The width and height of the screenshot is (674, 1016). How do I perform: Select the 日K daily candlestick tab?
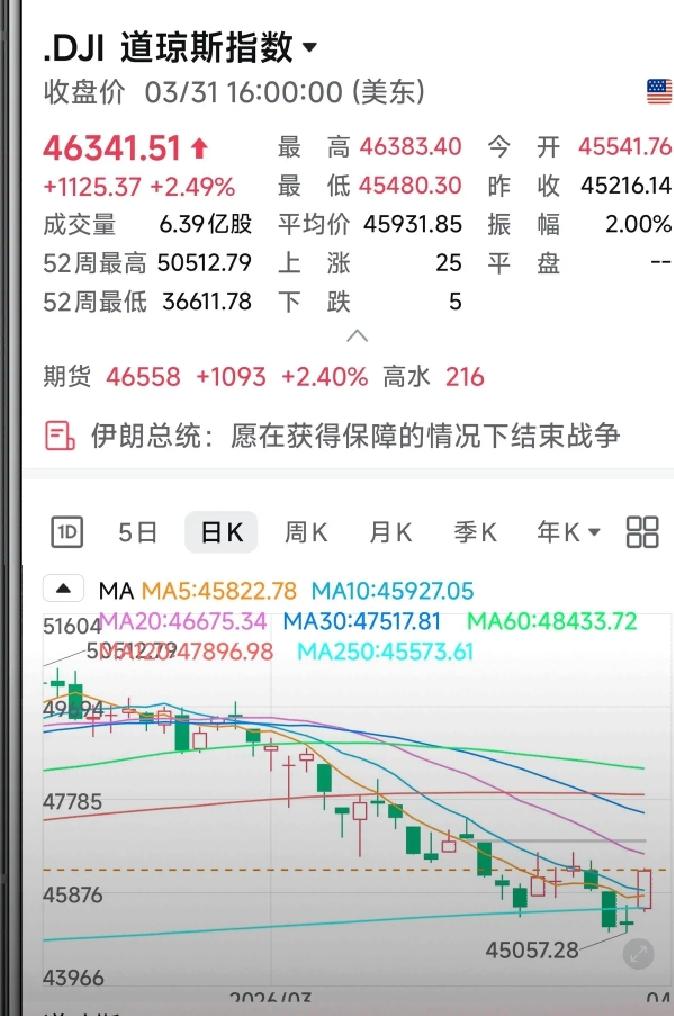click(221, 532)
